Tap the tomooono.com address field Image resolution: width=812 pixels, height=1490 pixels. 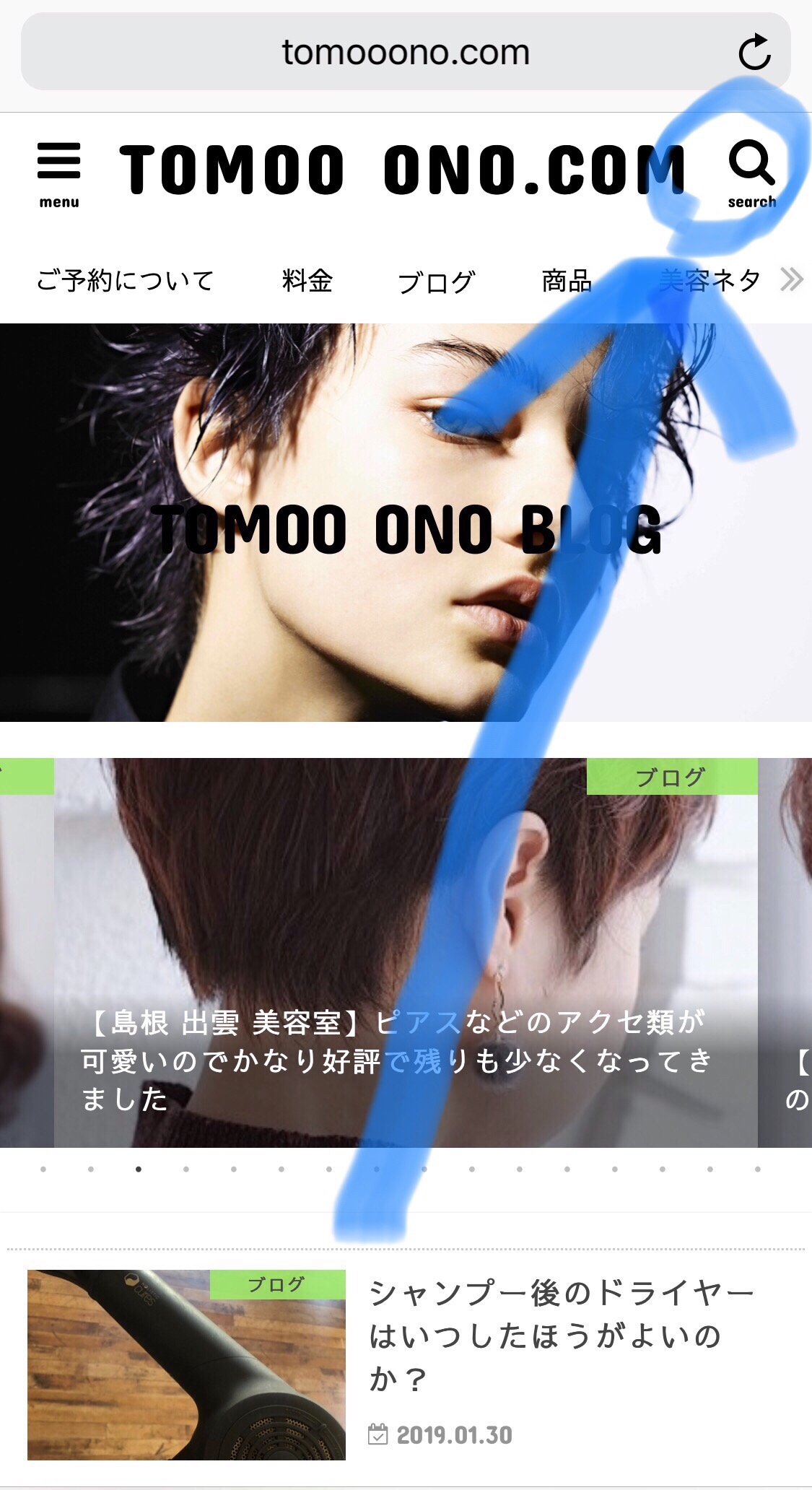click(406, 52)
